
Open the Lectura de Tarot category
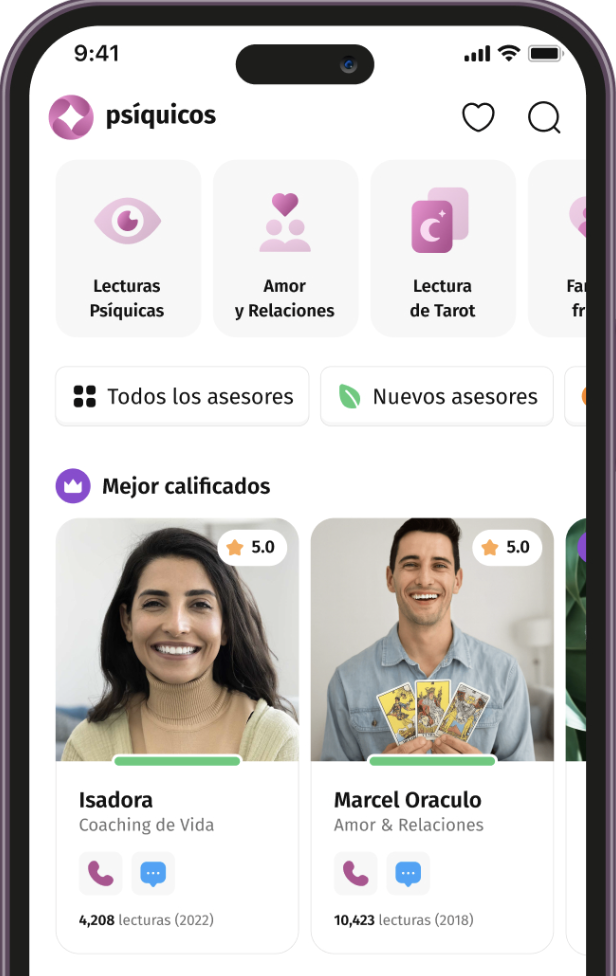click(x=442, y=248)
